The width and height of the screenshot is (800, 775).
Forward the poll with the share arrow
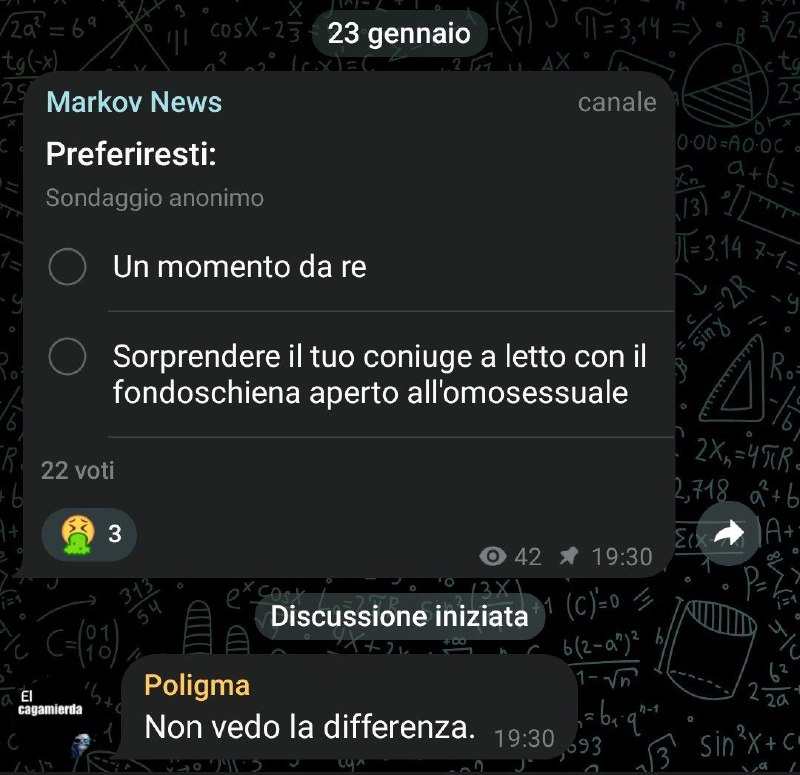click(729, 534)
